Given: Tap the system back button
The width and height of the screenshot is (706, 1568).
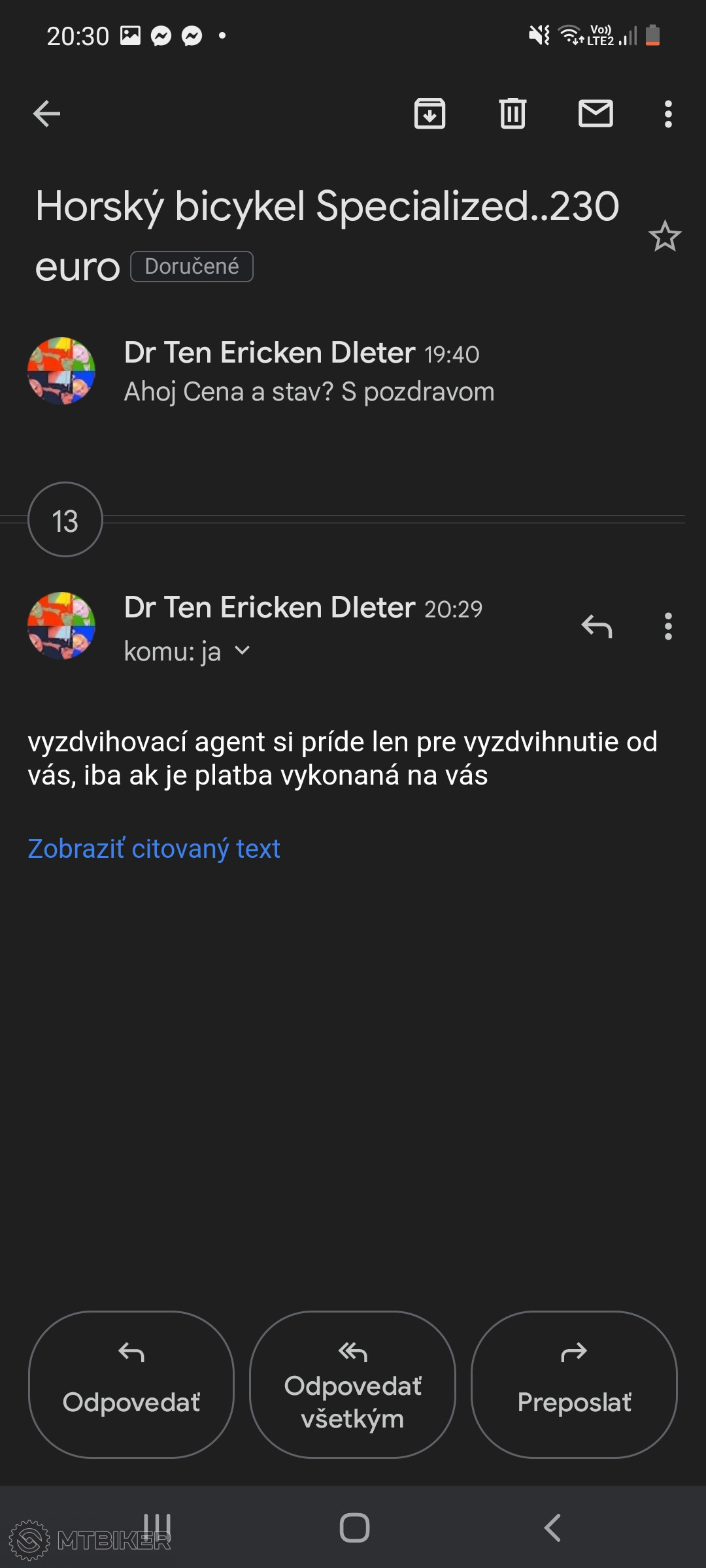Looking at the screenshot, I should tap(552, 1527).
